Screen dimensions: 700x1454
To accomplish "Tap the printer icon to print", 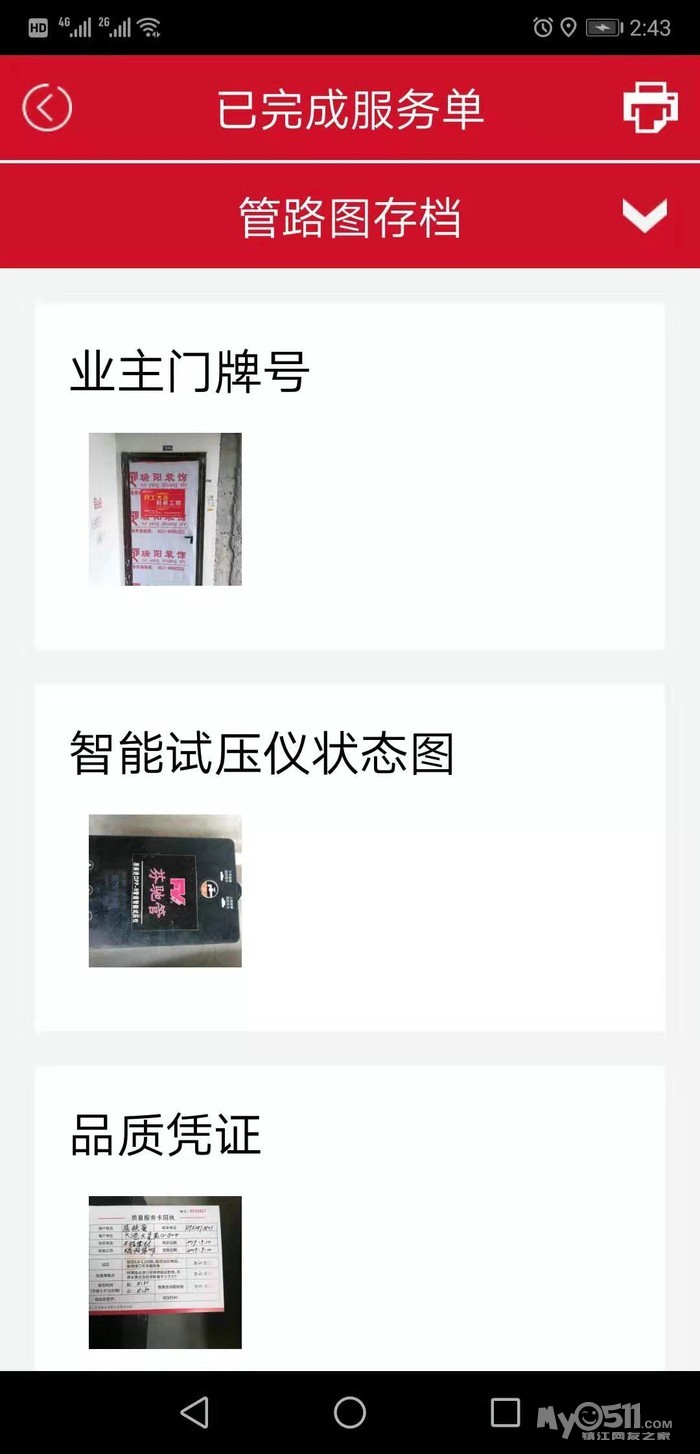I will [x=650, y=107].
